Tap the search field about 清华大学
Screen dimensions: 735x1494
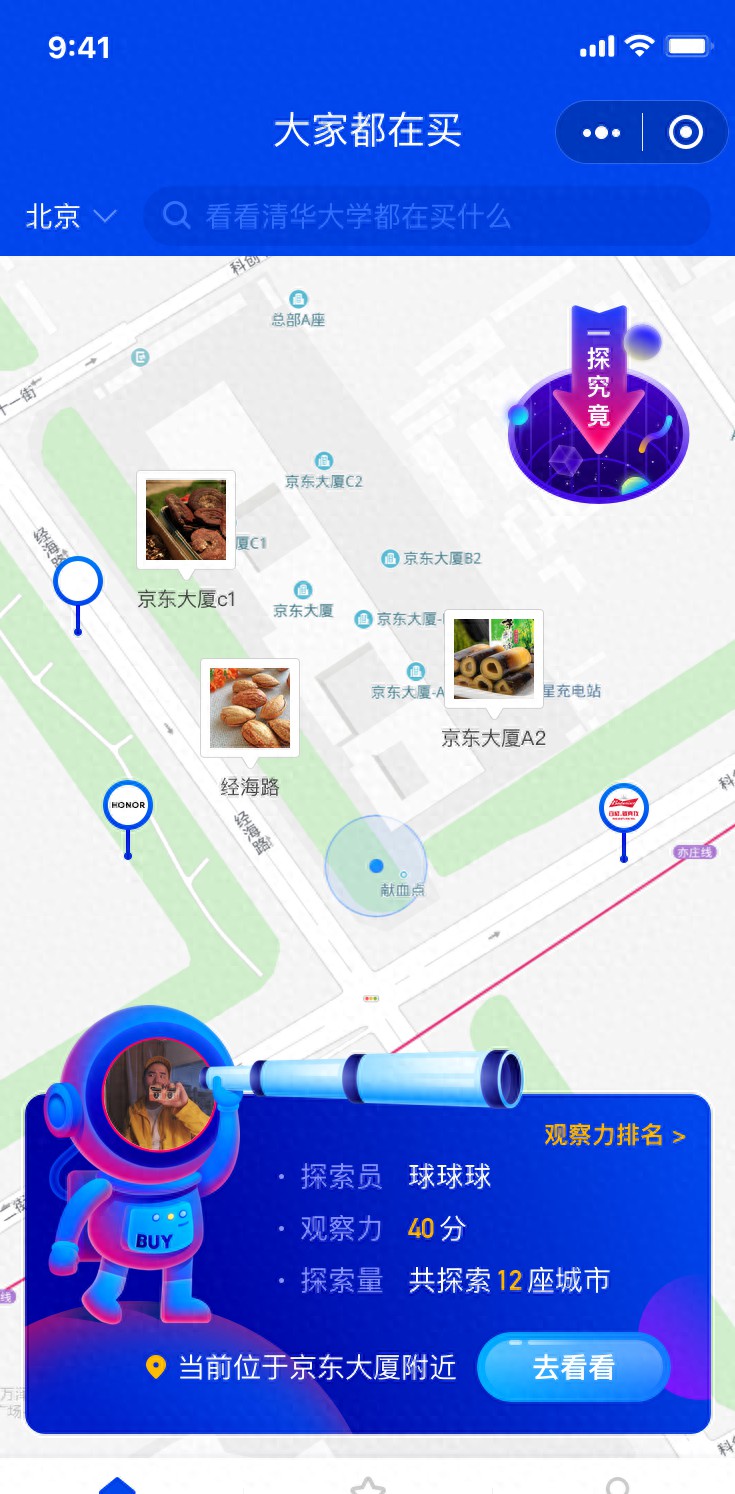430,216
